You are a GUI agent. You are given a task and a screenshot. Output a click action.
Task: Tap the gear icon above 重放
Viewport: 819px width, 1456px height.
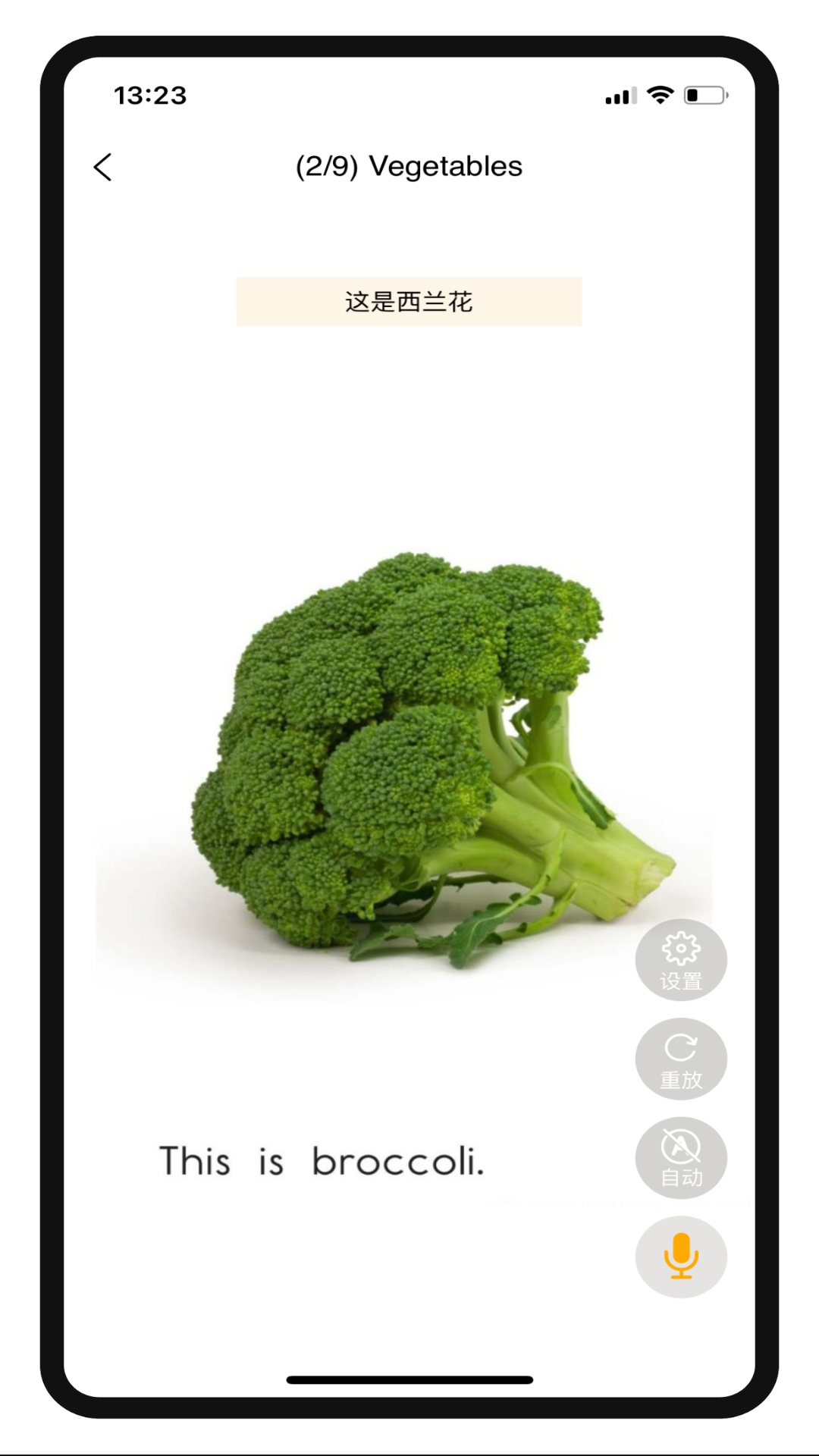[680, 948]
